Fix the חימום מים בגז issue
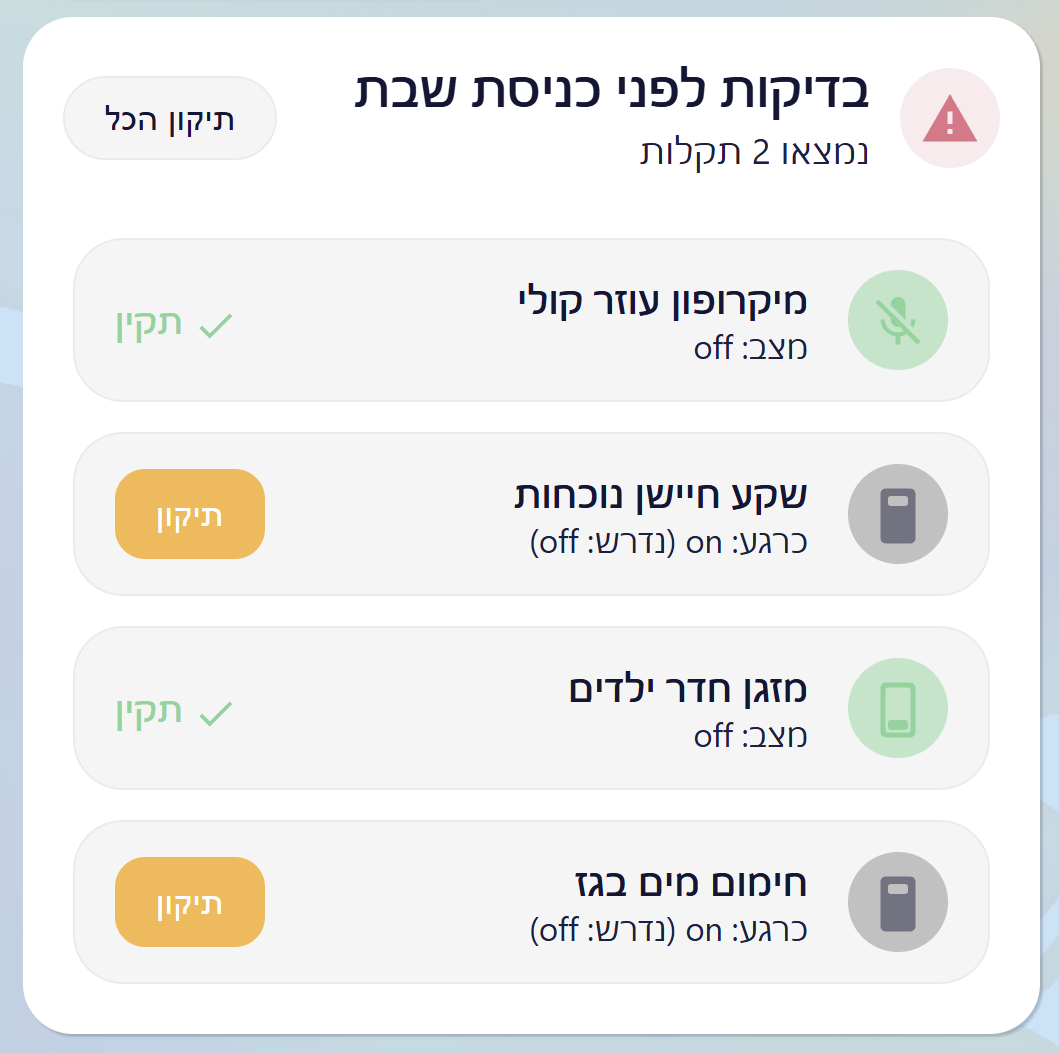Image resolution: width=1059 pixels, height=1053 pixels. pos(190,902)
